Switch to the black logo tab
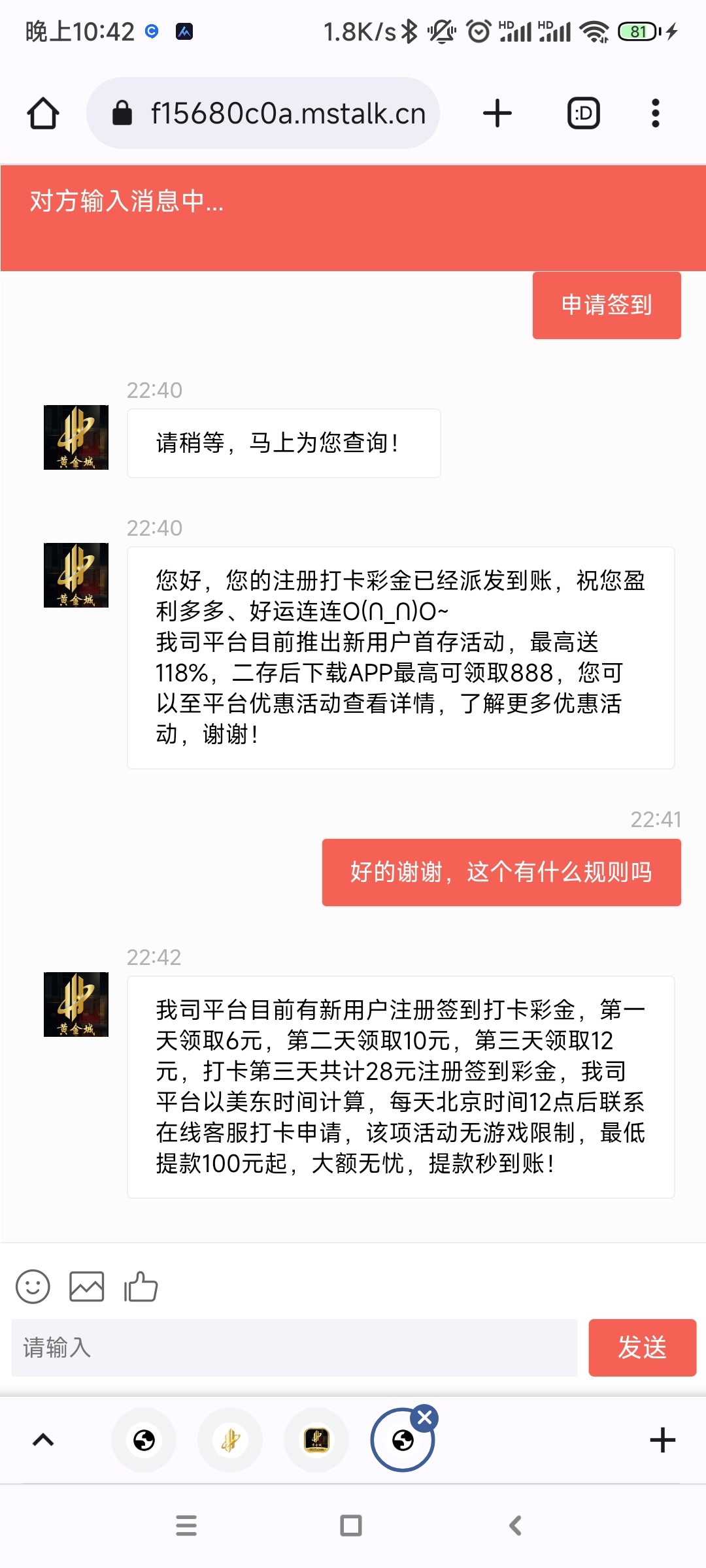706x1568 pixels. point(316,1440)
